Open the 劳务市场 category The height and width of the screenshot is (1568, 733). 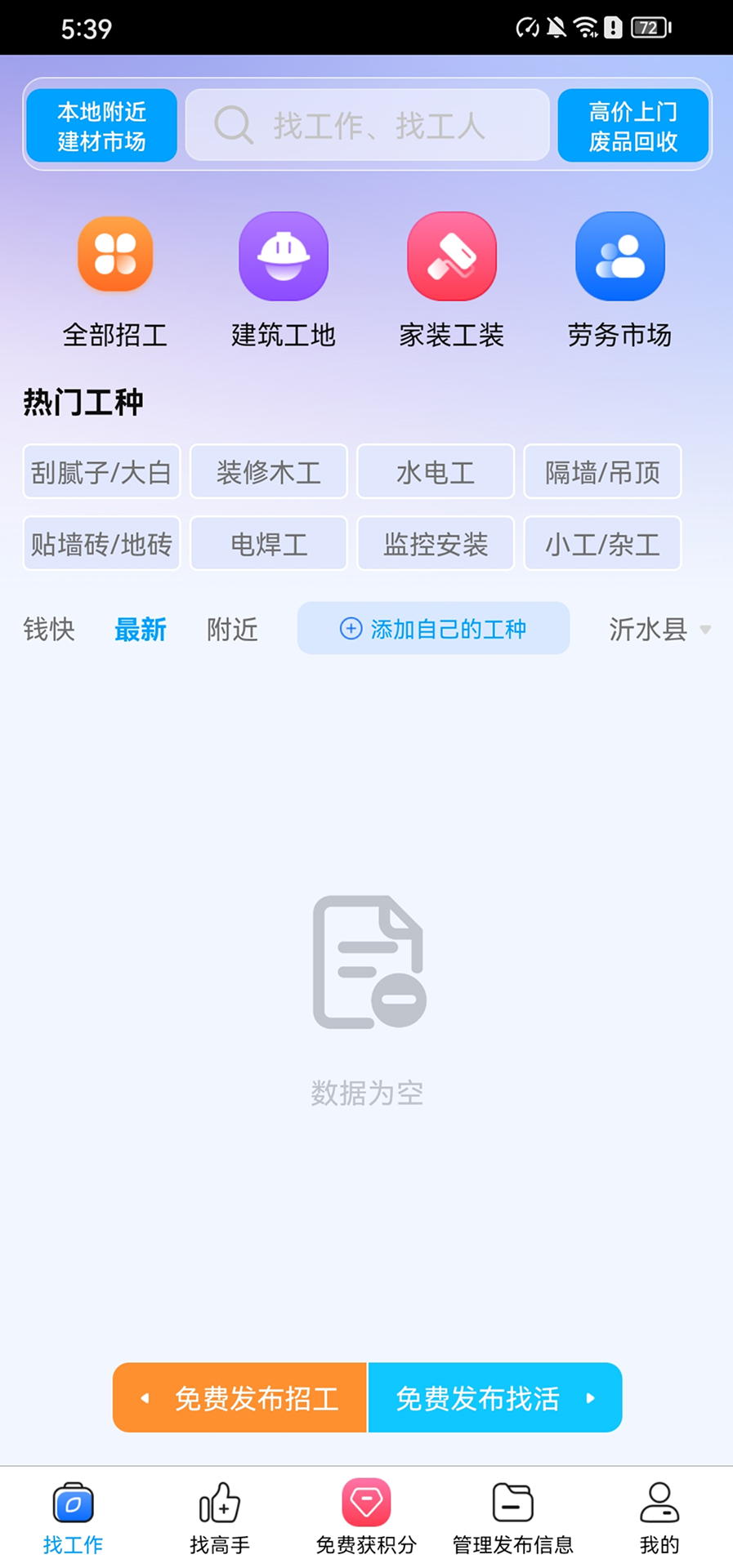(x=619, y=278)
